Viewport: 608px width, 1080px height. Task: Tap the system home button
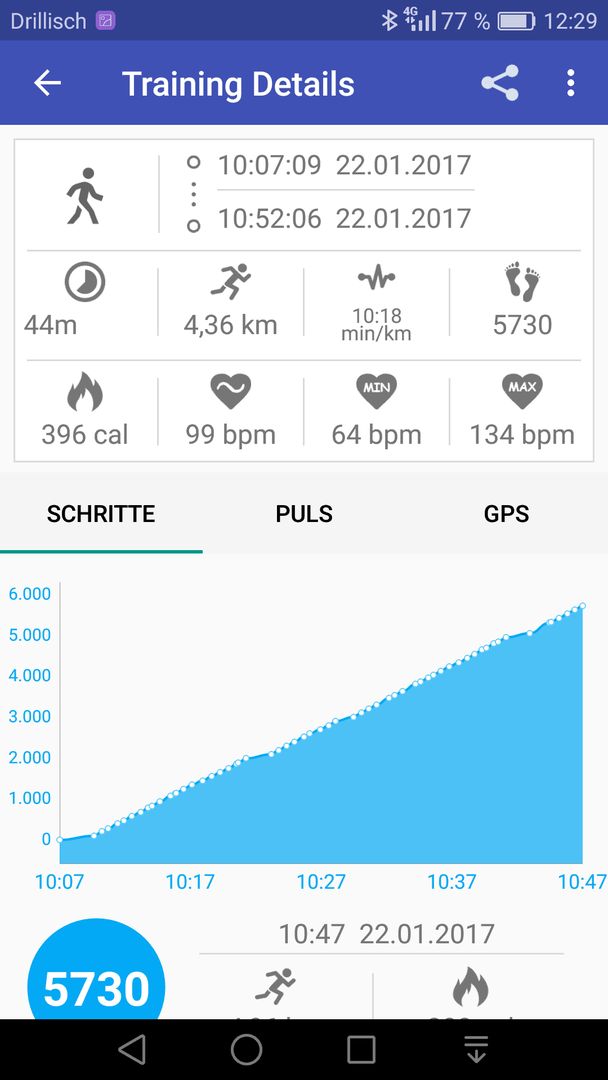click(x=247, y=1050)
